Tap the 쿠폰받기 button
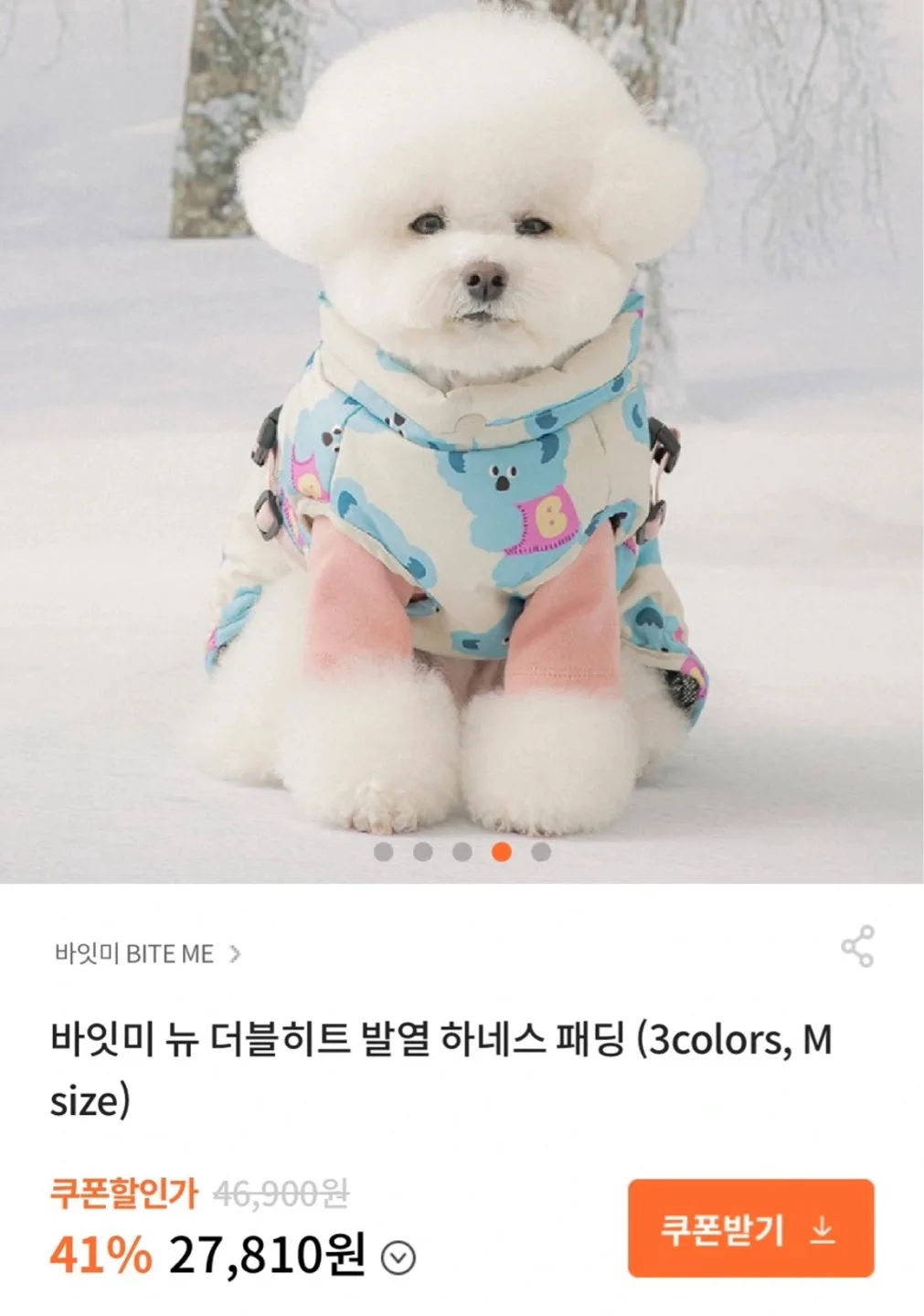 click(x=750, y=1228)
